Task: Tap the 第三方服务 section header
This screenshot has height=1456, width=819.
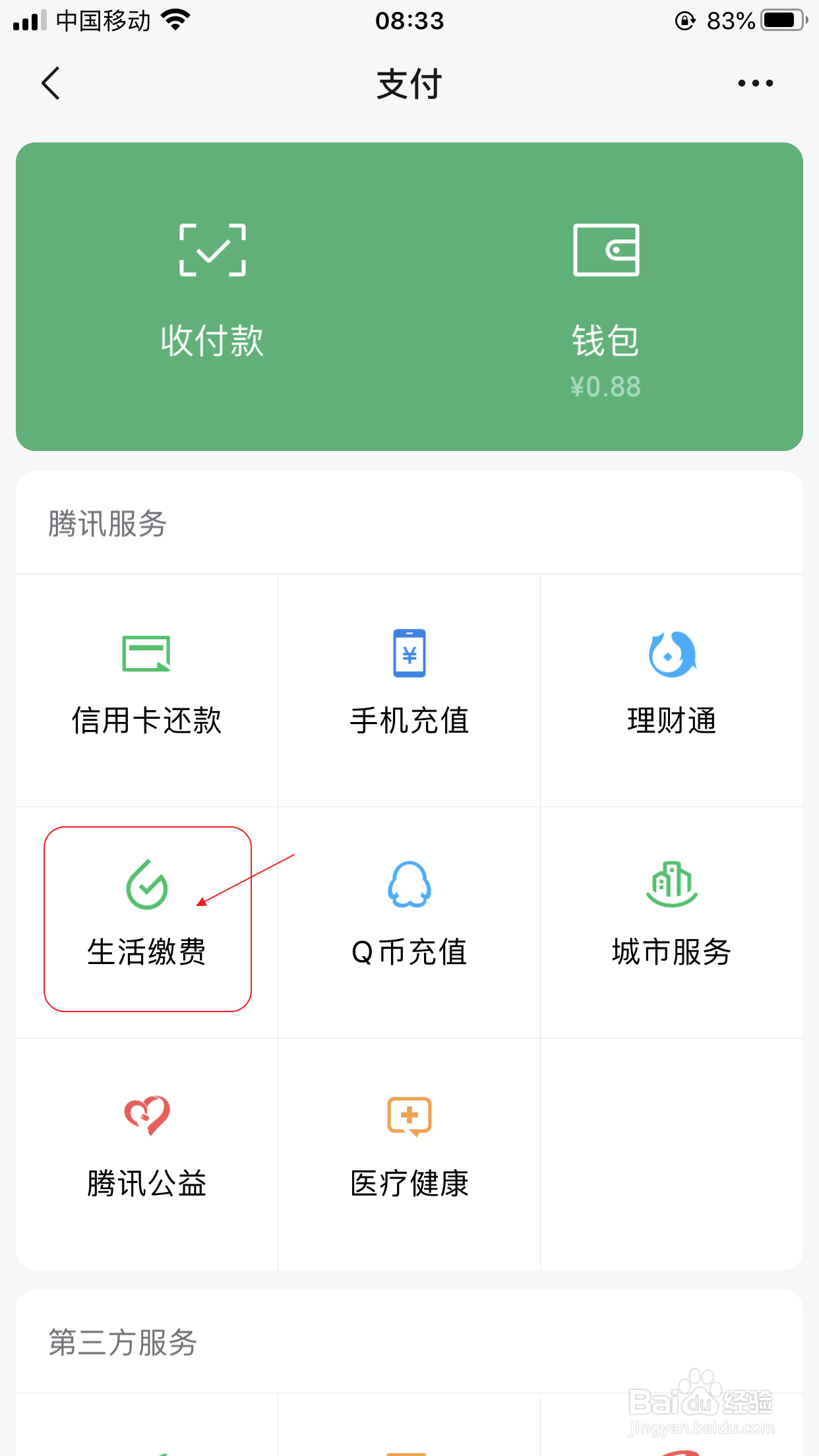Action: pos(121,1344)
